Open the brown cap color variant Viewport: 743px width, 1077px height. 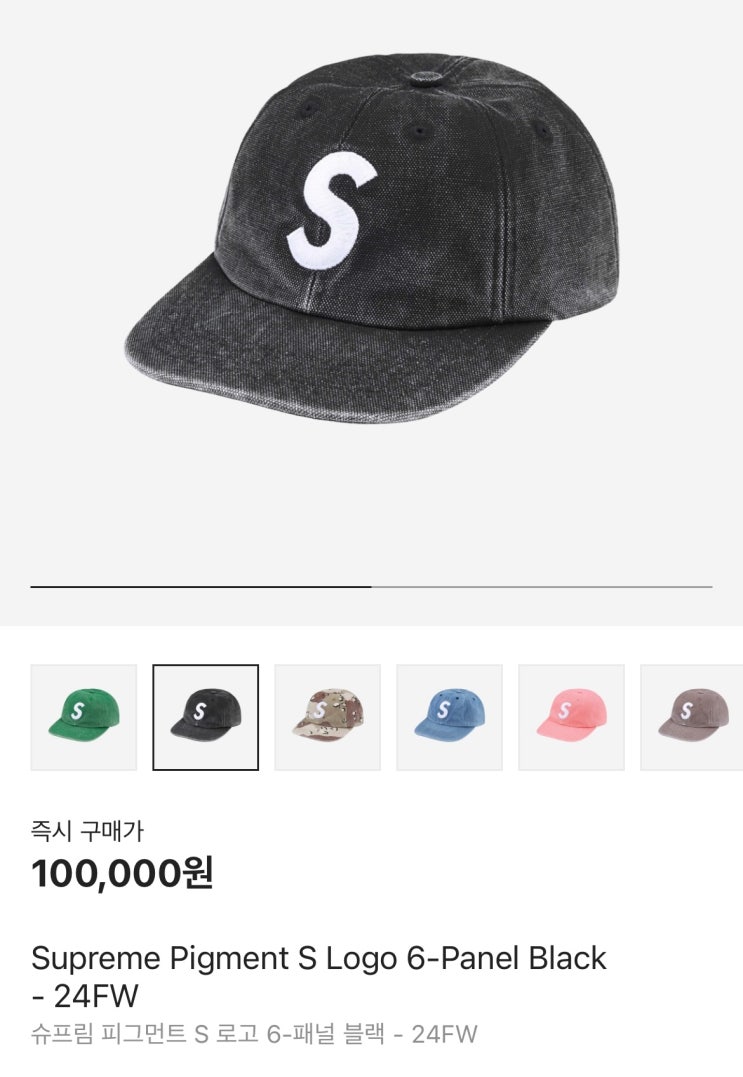point(692,717)
